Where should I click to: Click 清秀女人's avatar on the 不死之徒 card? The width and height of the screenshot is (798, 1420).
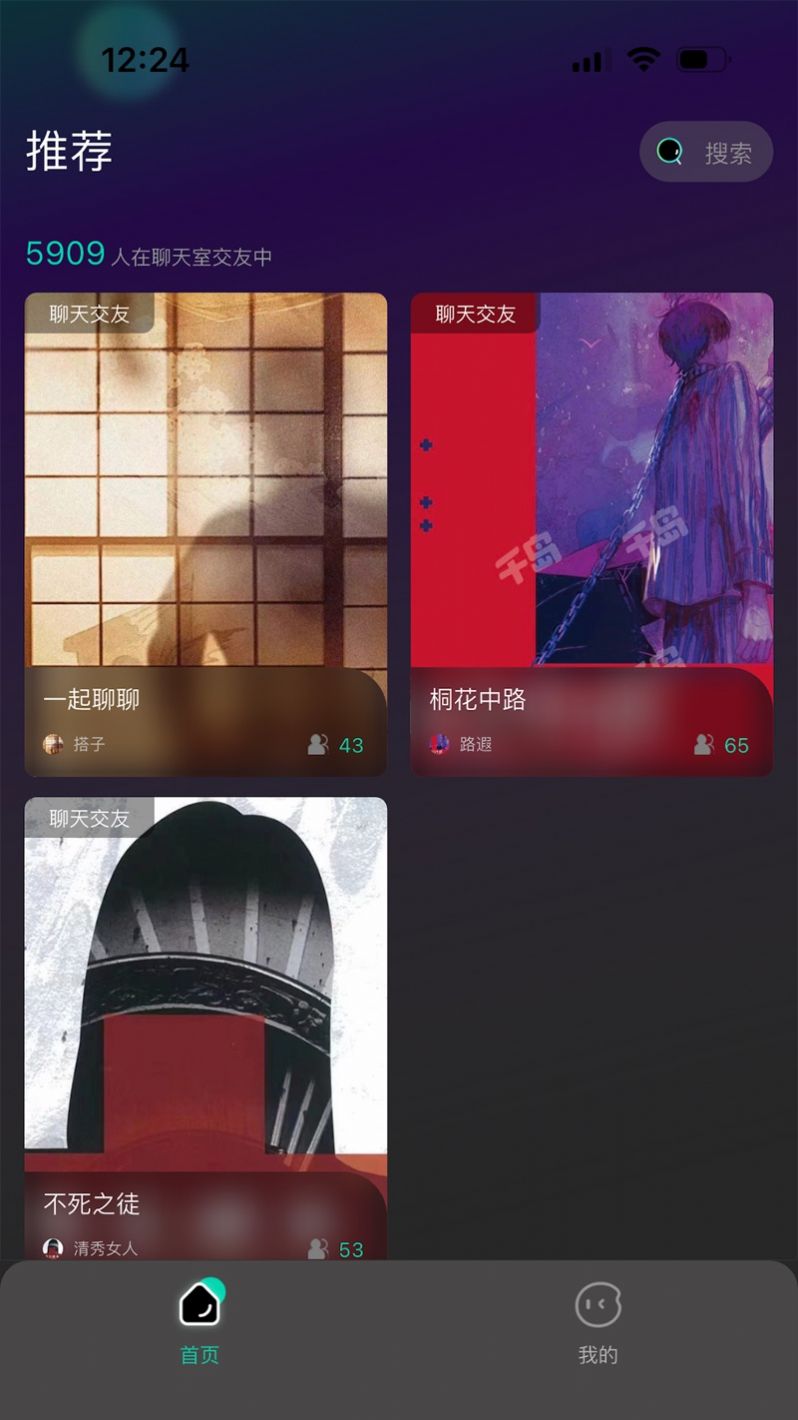pyautogui.click(x=54, y=1249)
